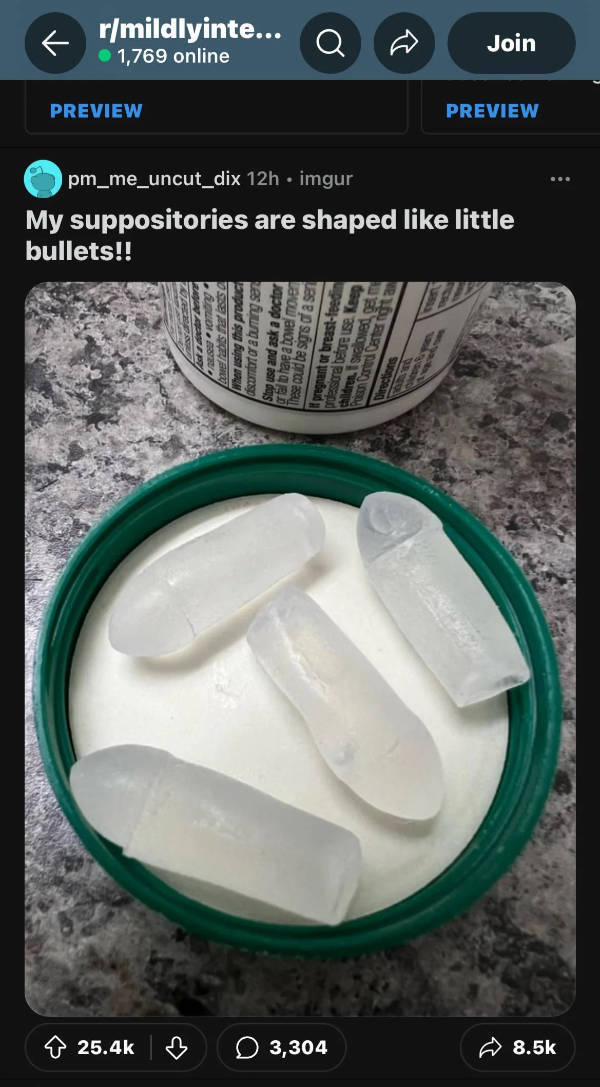
Task: Open the 3,304 comments
Action: pyautogui.click(x=282, y=1047)
